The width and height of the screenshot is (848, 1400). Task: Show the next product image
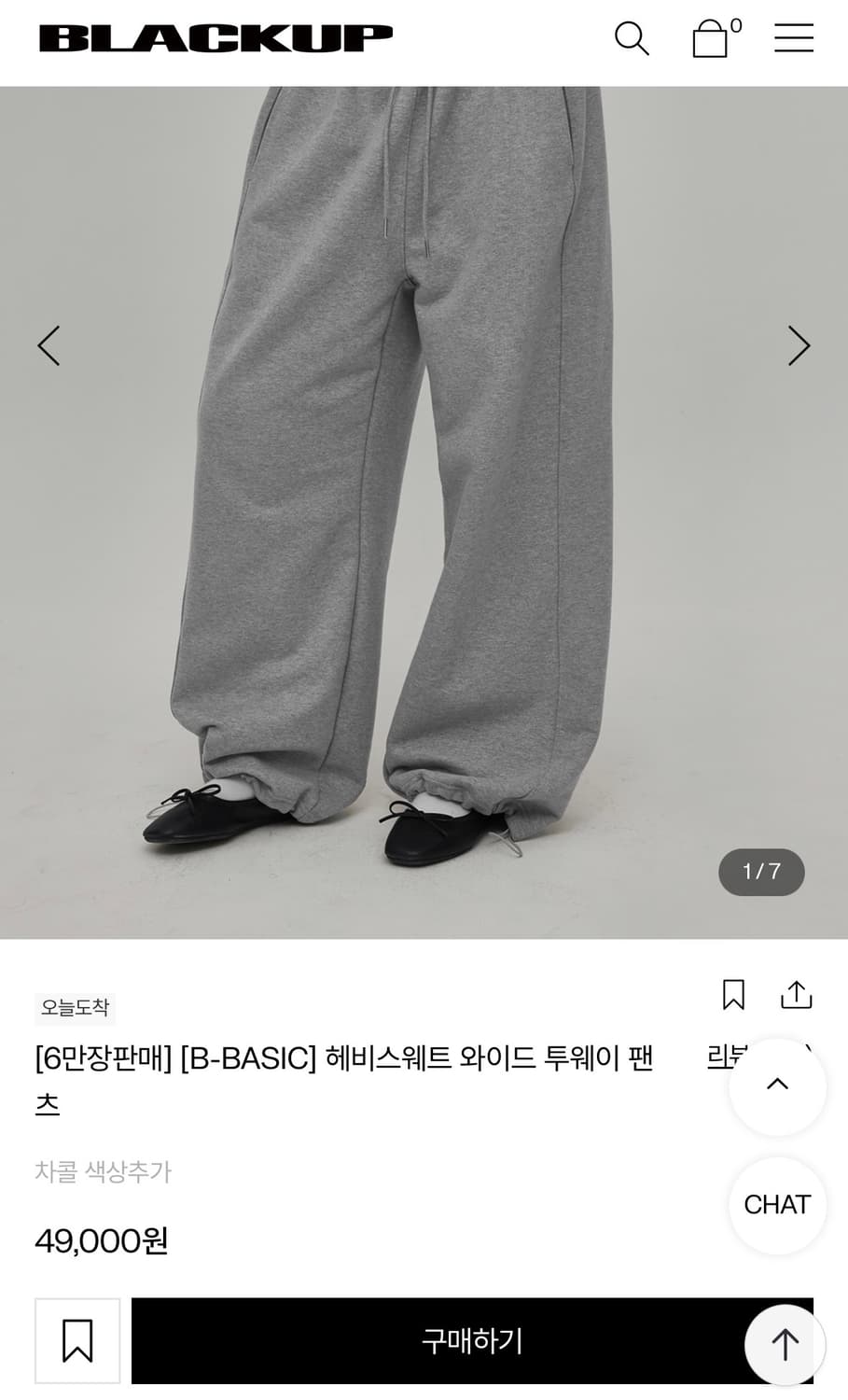point(799,345)
